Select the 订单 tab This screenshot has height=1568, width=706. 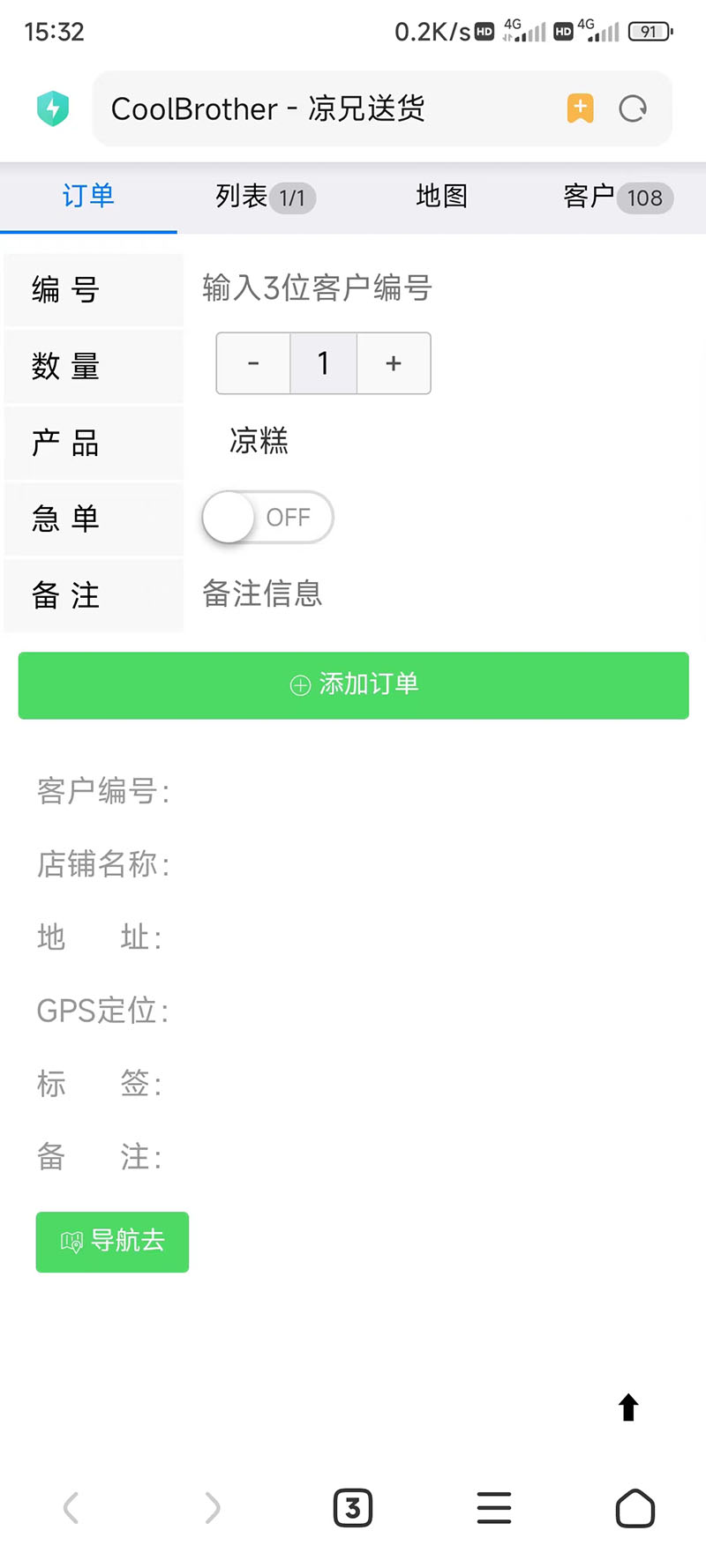(88, 197)
